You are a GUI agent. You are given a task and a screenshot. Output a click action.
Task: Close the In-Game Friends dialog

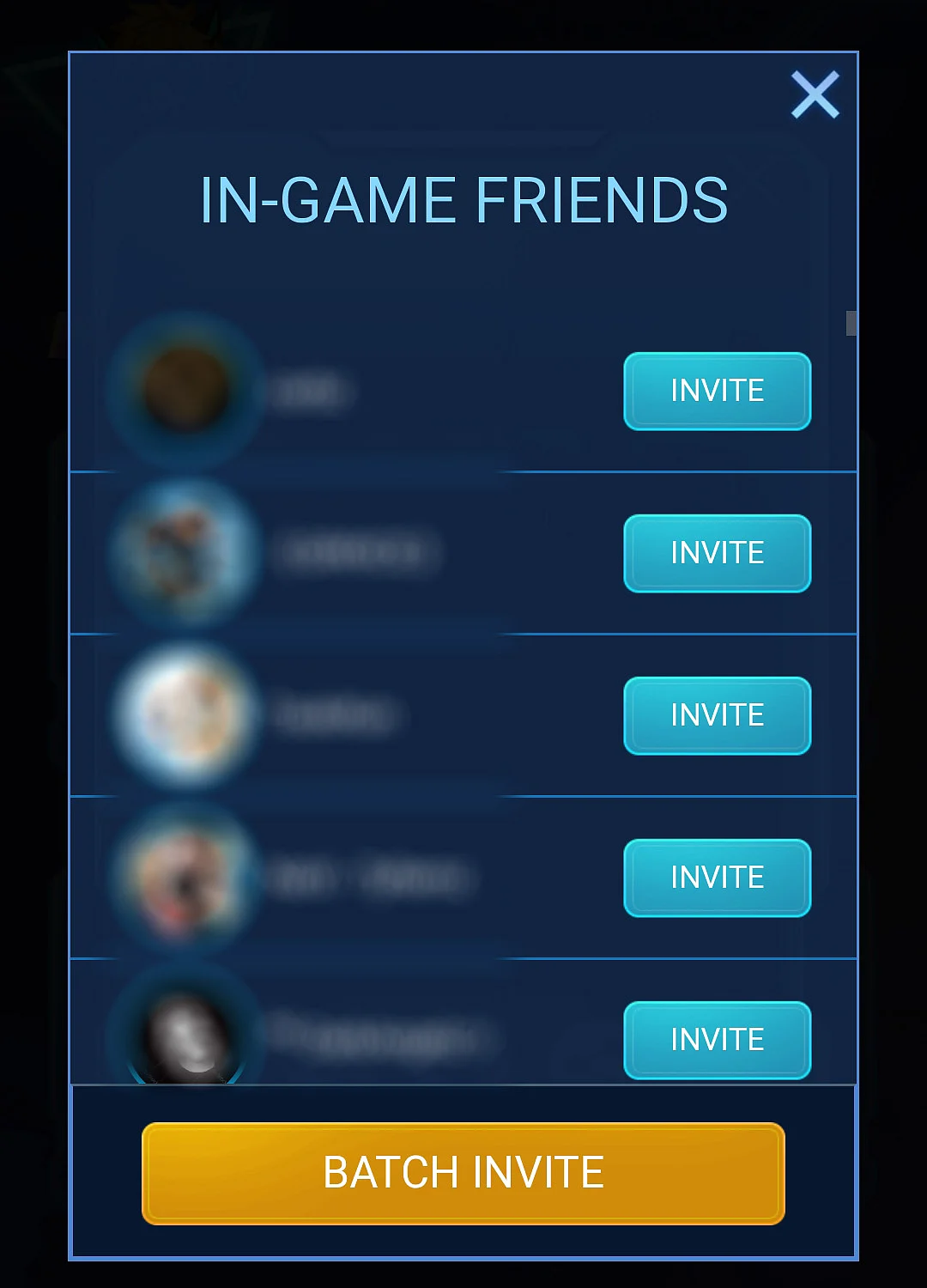815,94
